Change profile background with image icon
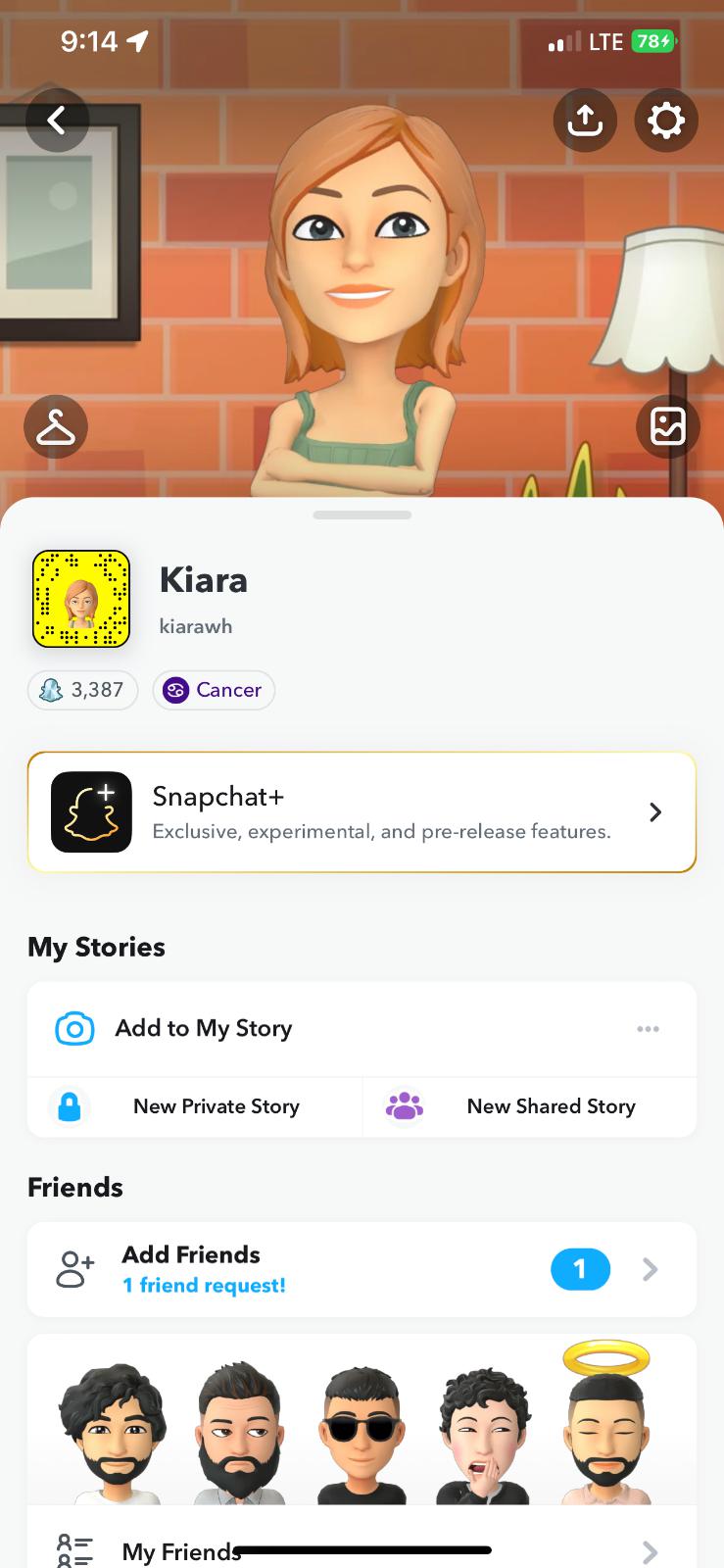Image resolution: width=724 pixels, height=1568 pixels. click(x=667, y=427)
